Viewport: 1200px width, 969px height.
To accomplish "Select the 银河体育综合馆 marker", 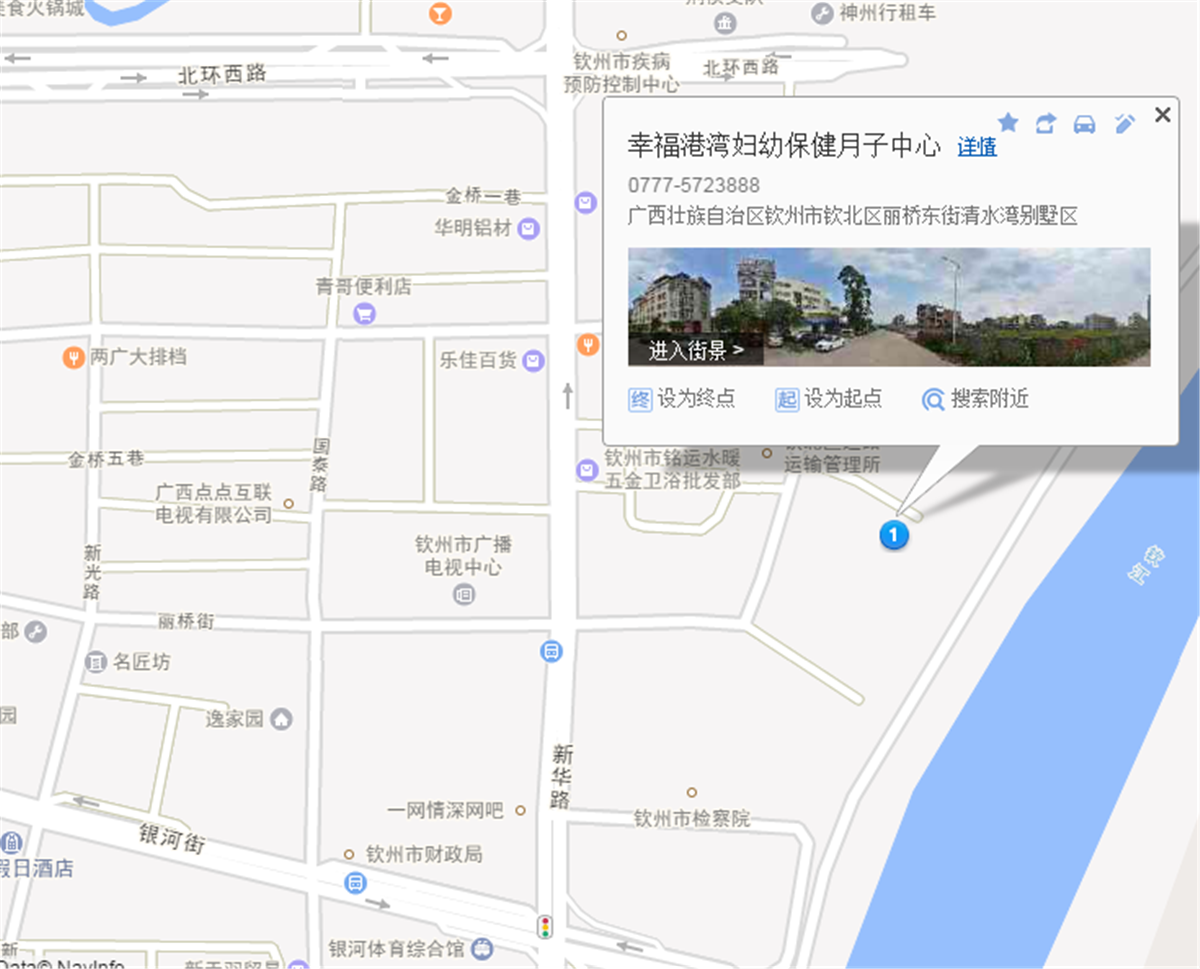I will (x=482, y=947).
